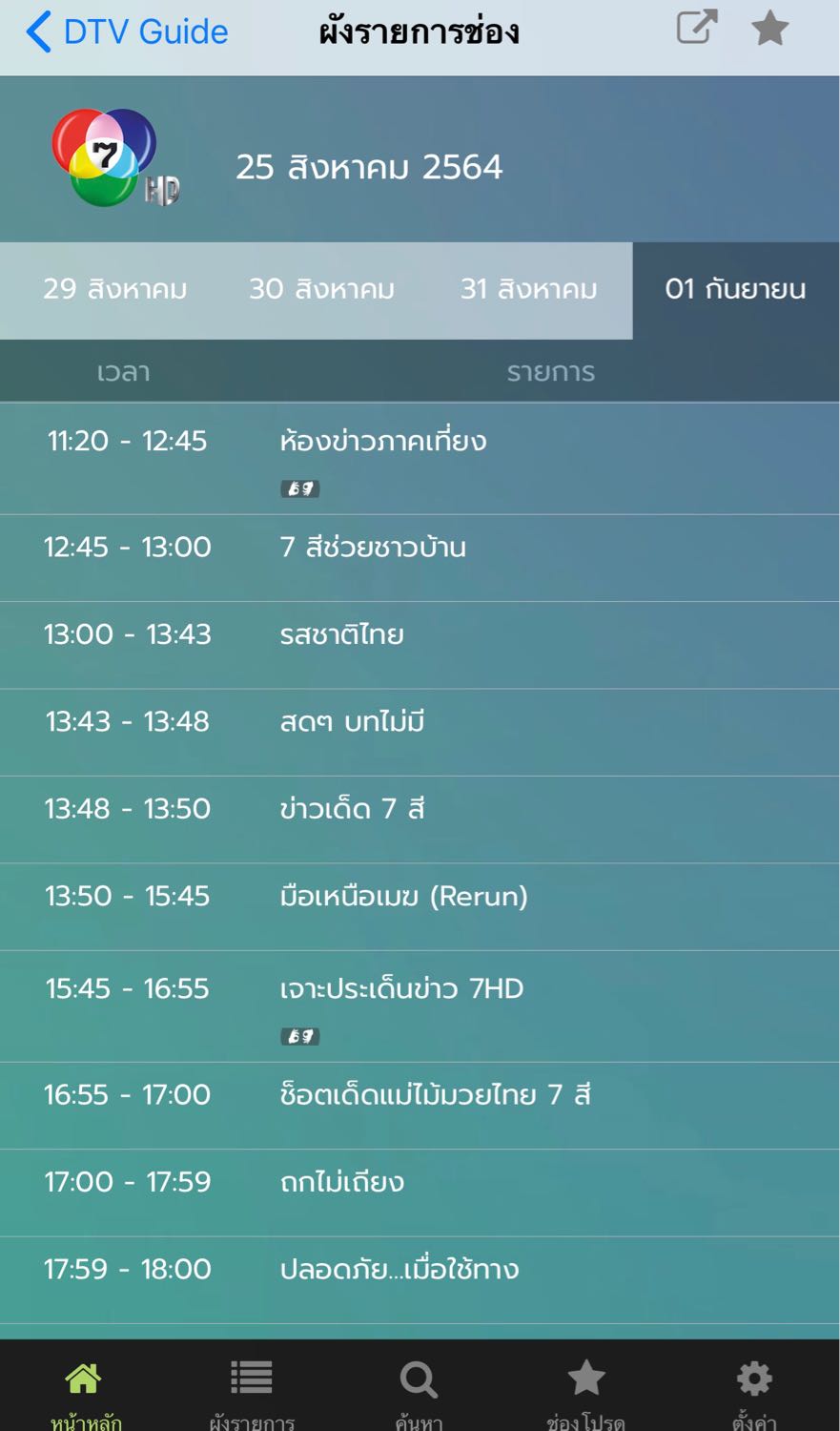Switch to the 30 สิงหาคม date tab
Screen dimensions: 840x1431
(x=321, y=289)
